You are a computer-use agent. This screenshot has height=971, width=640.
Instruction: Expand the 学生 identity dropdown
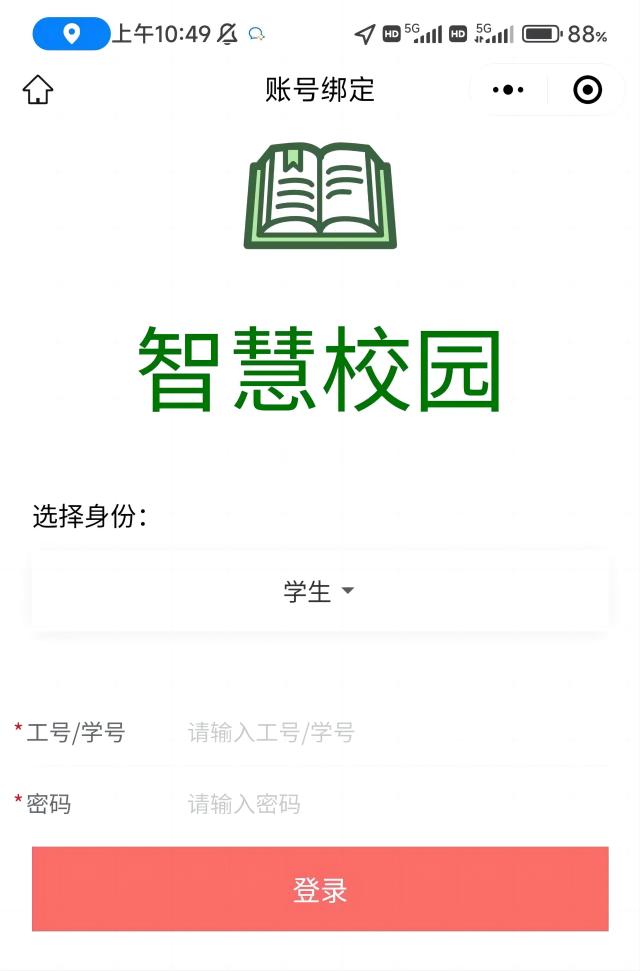[320, 591]
